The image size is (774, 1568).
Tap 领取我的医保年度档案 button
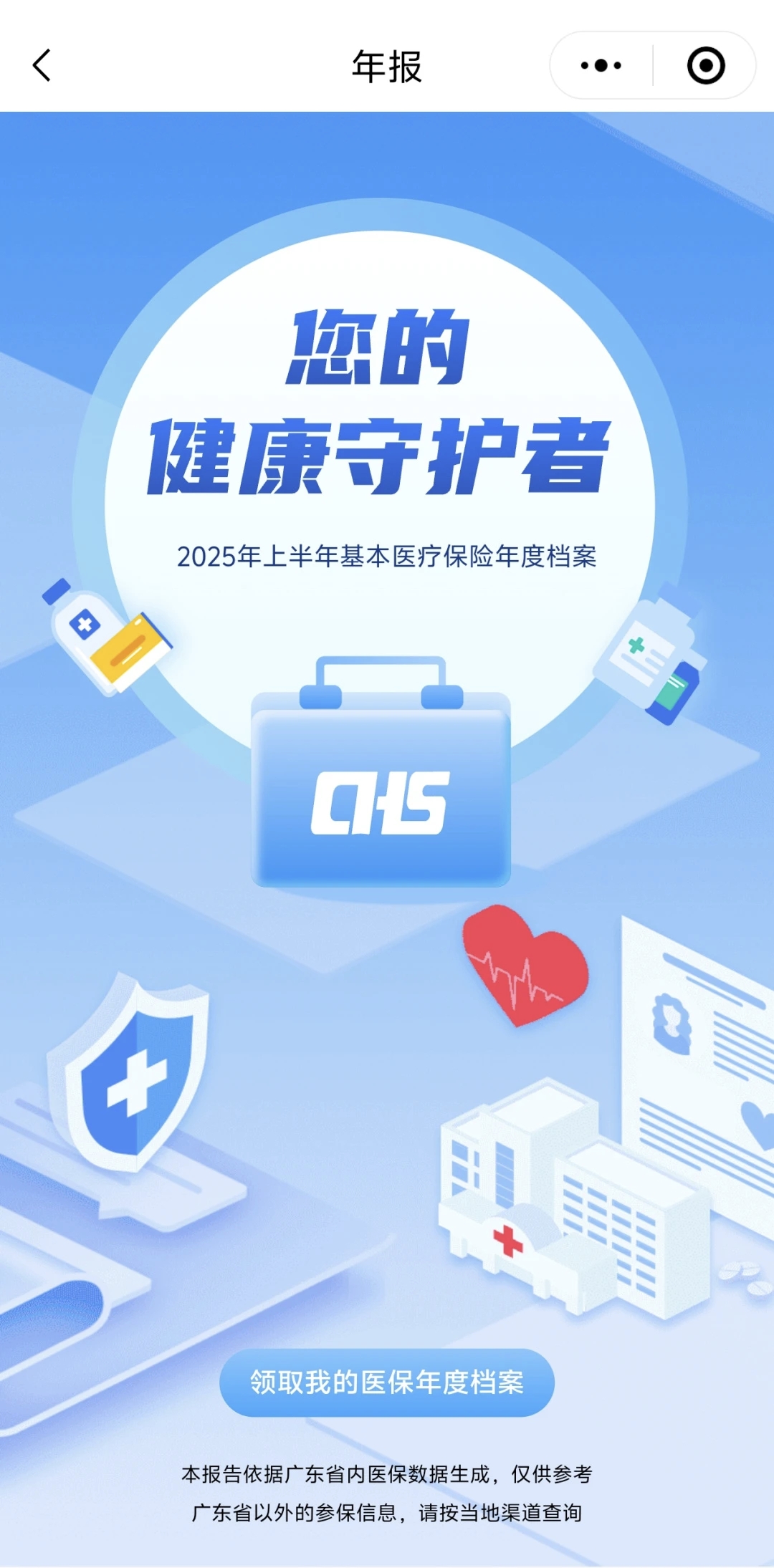pos(387,1382)
